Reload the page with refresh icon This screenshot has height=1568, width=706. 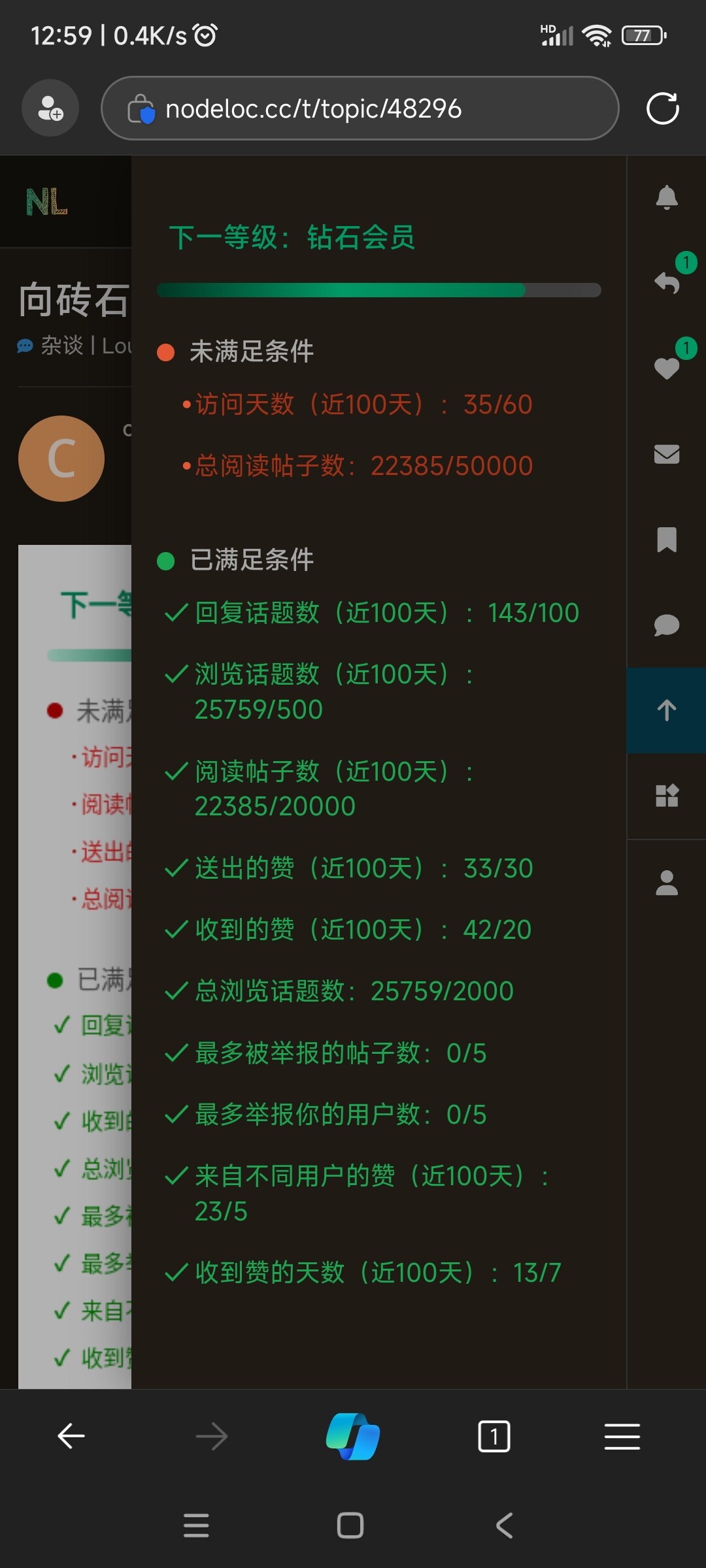click(x=662, y=108)
